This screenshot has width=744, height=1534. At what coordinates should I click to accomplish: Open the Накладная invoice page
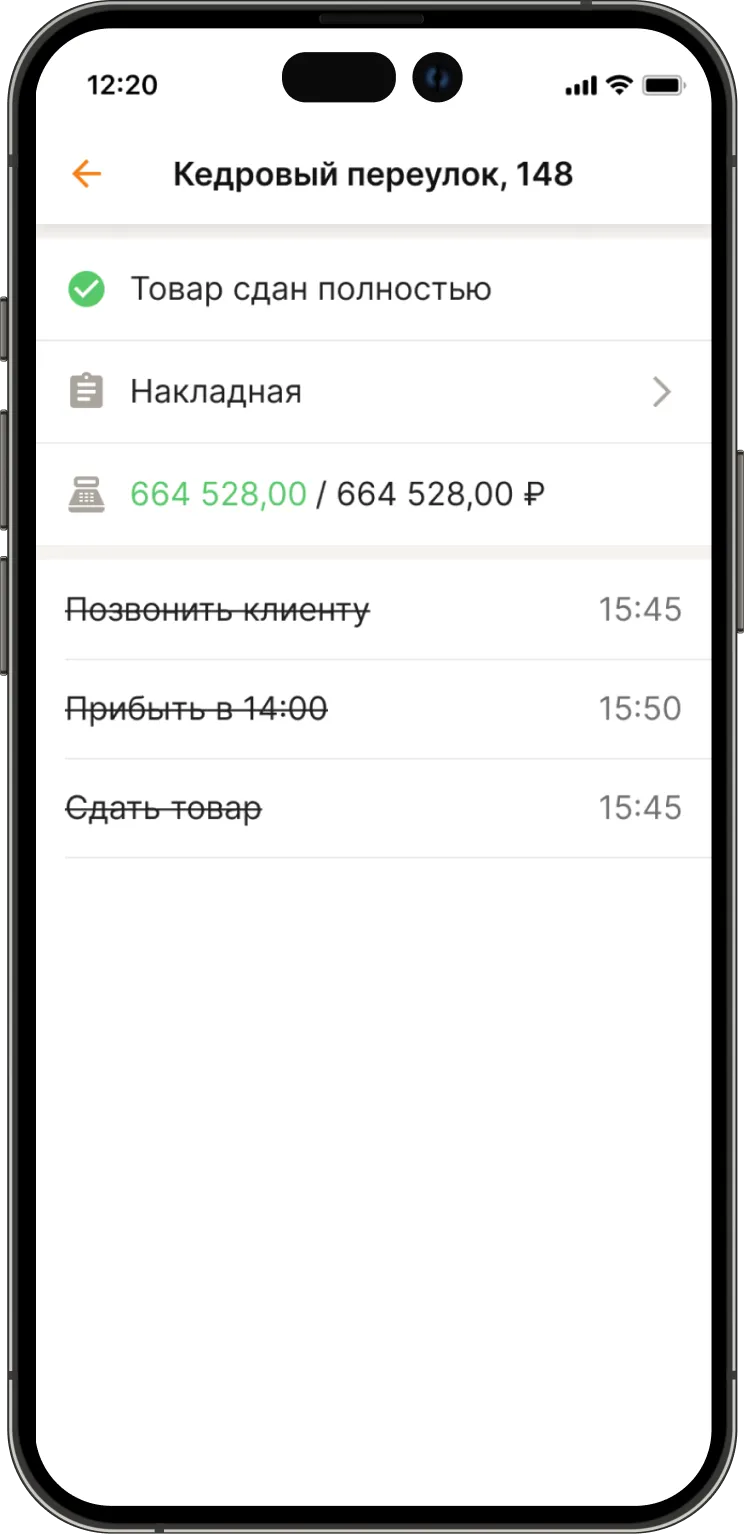216,392
